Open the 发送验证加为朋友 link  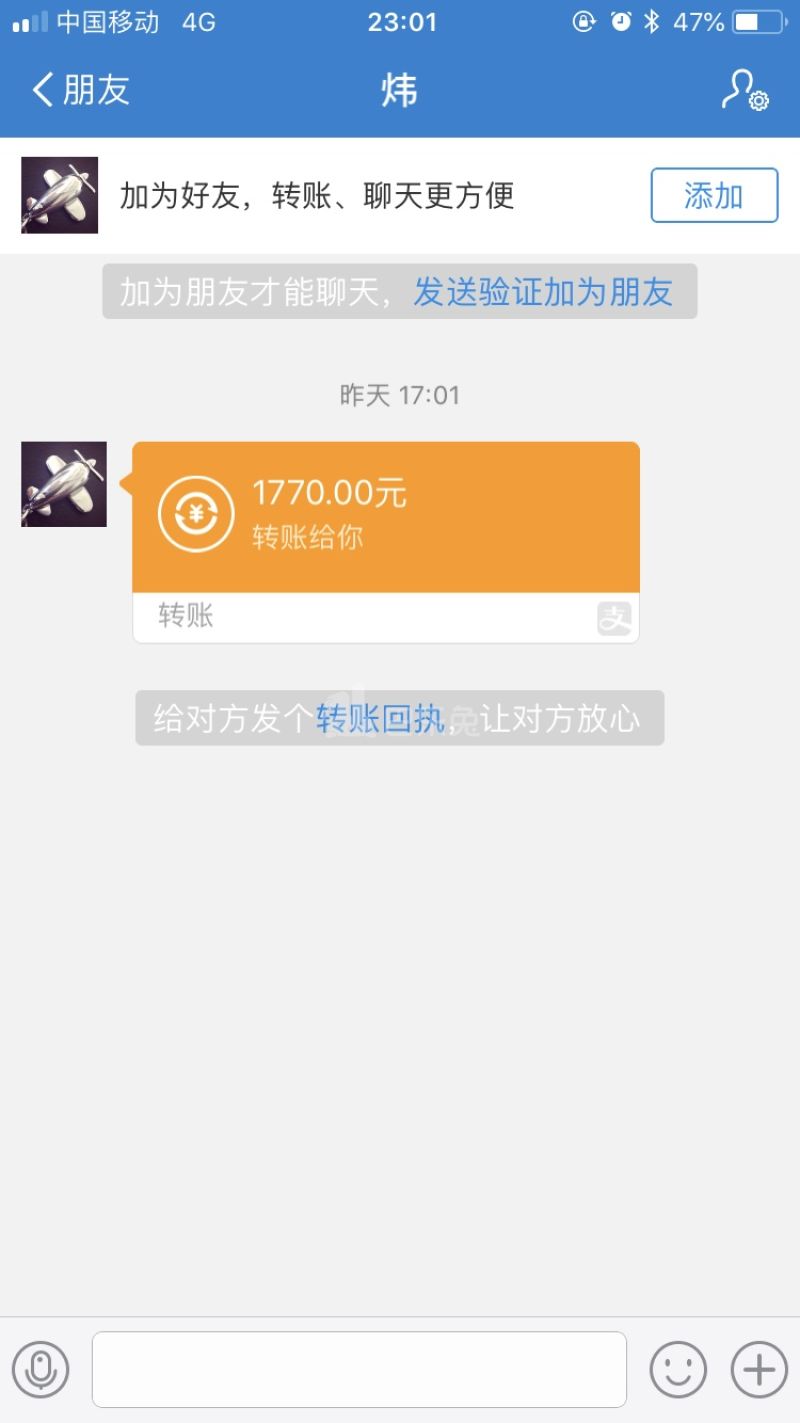point(543,293)
